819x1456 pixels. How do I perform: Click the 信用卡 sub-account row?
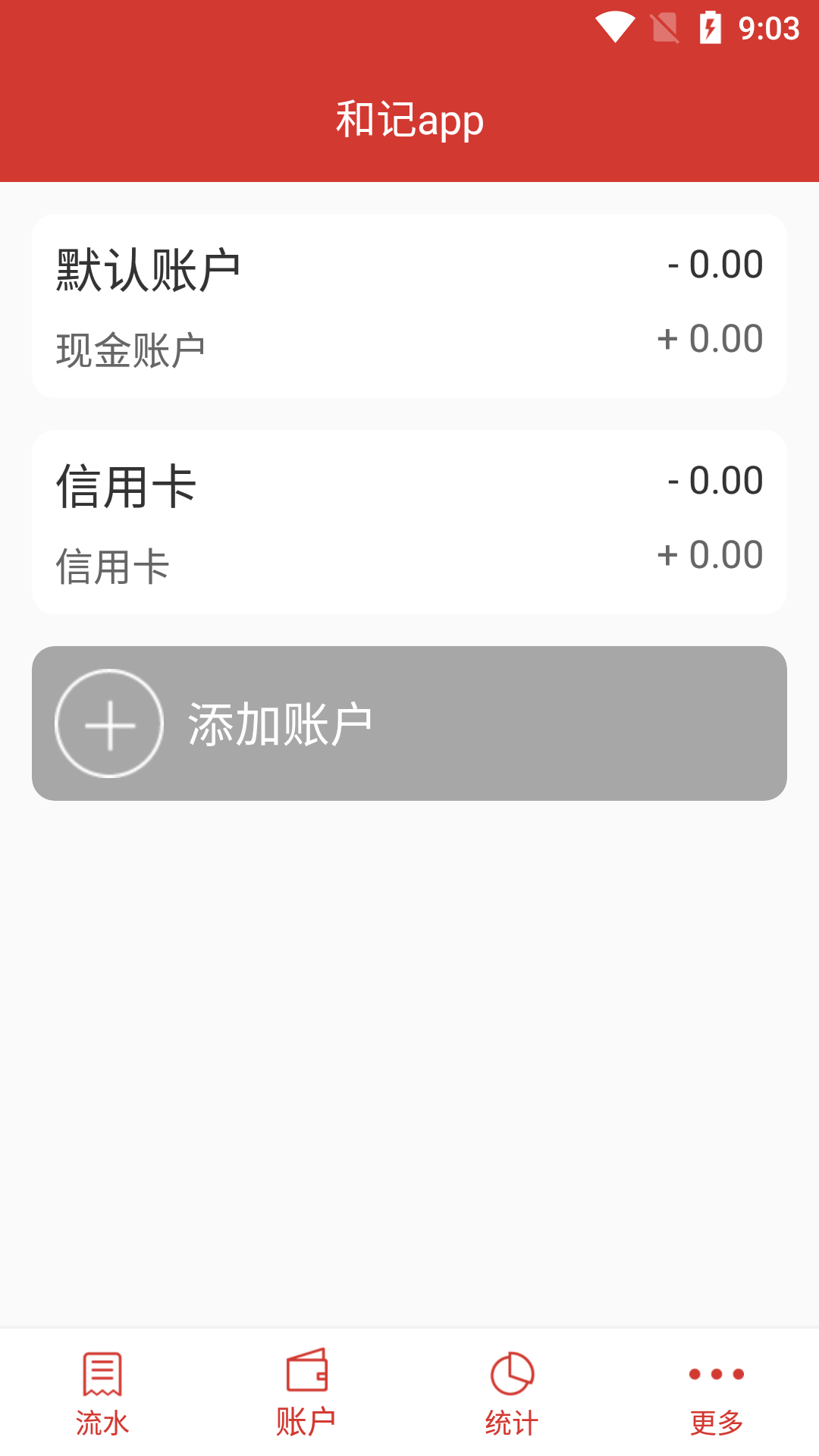tap(114, 565)
